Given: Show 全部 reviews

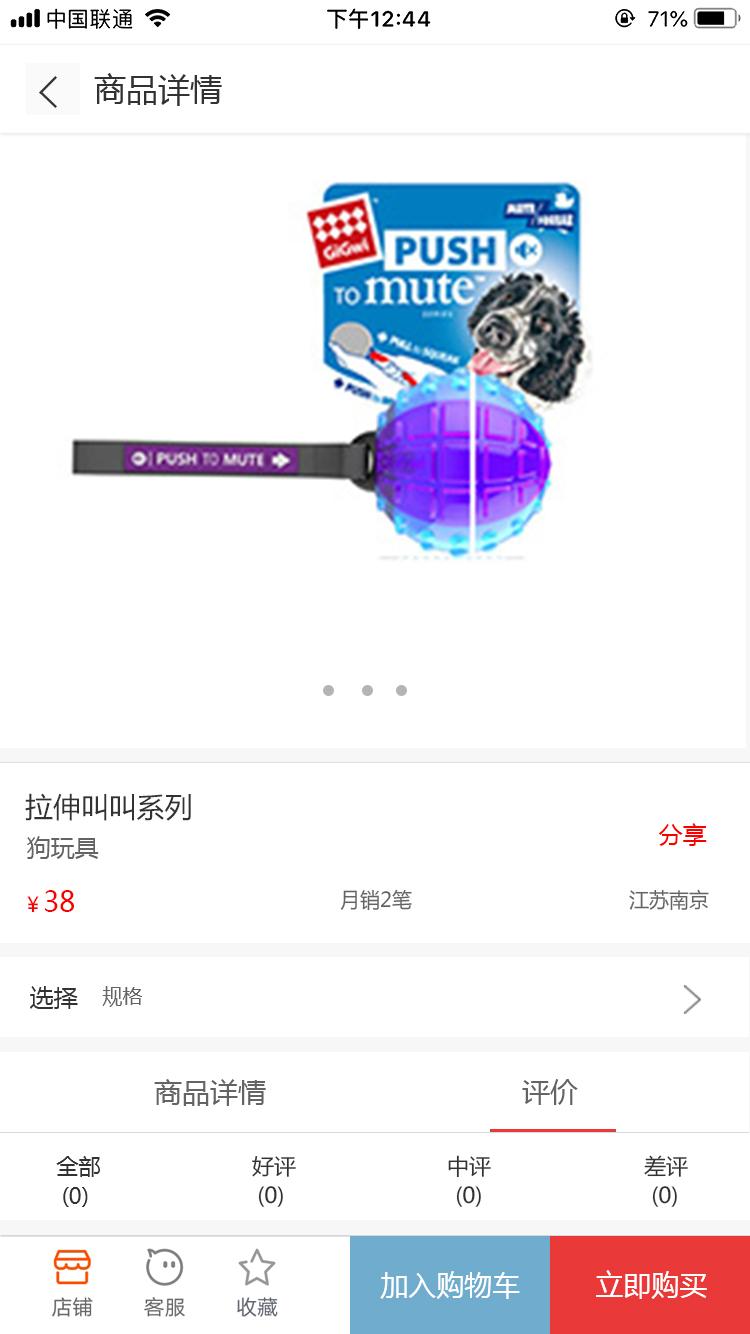Looking at the screenshot, I should (77, 1180).
